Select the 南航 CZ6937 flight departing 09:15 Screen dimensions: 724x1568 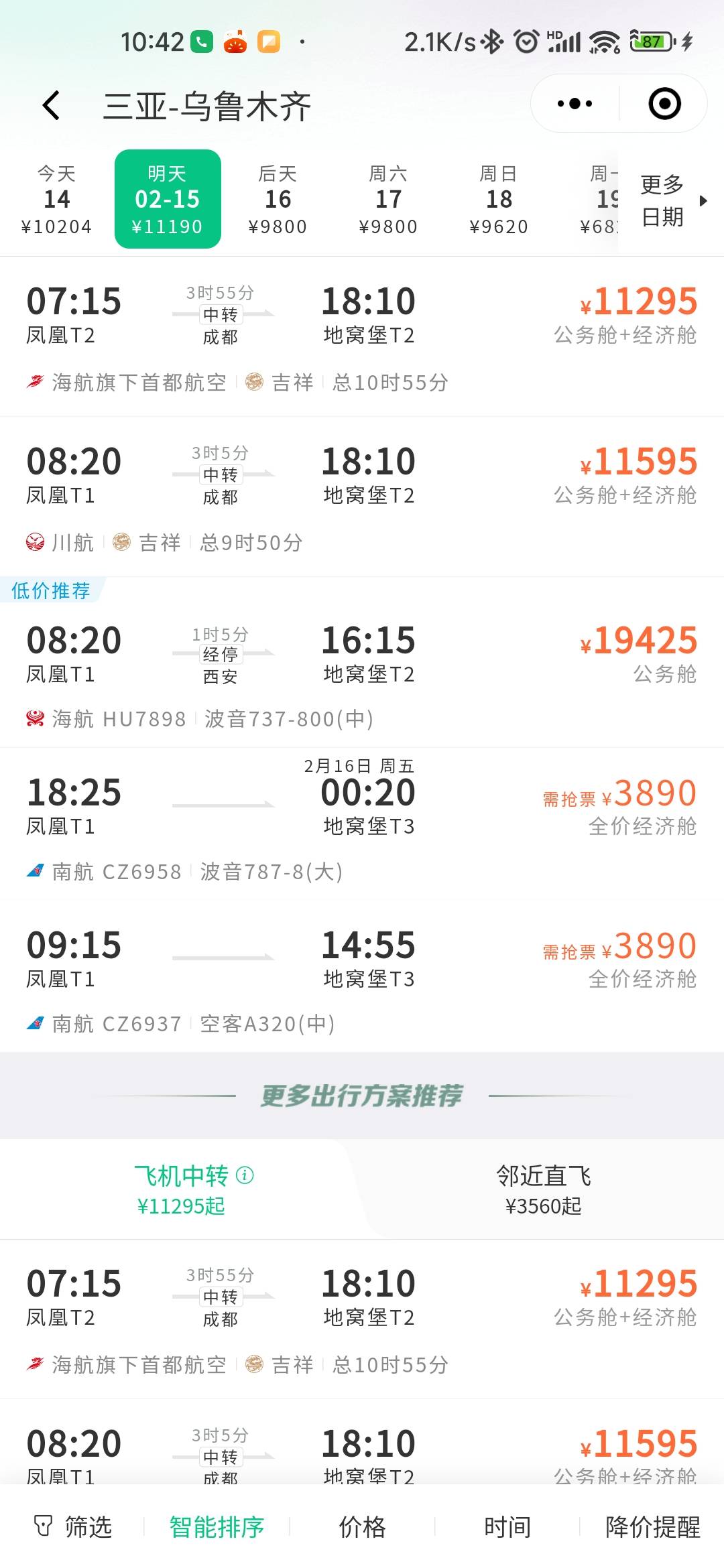point(362,976)
